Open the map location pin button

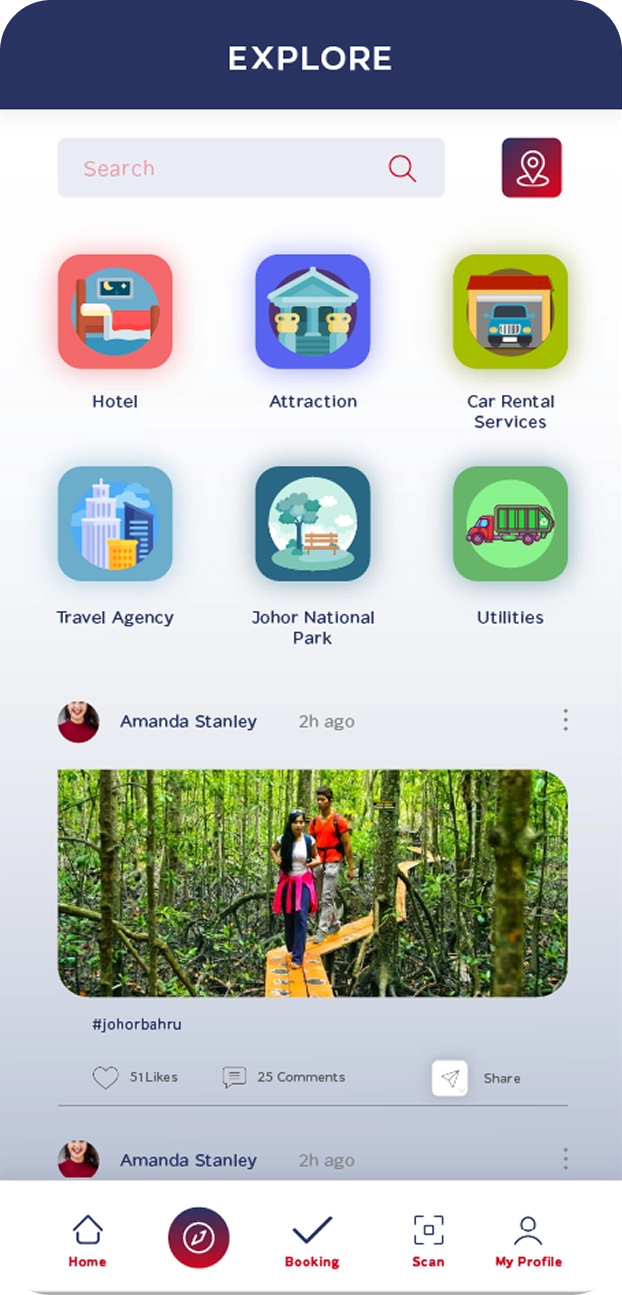pos(531,168)
